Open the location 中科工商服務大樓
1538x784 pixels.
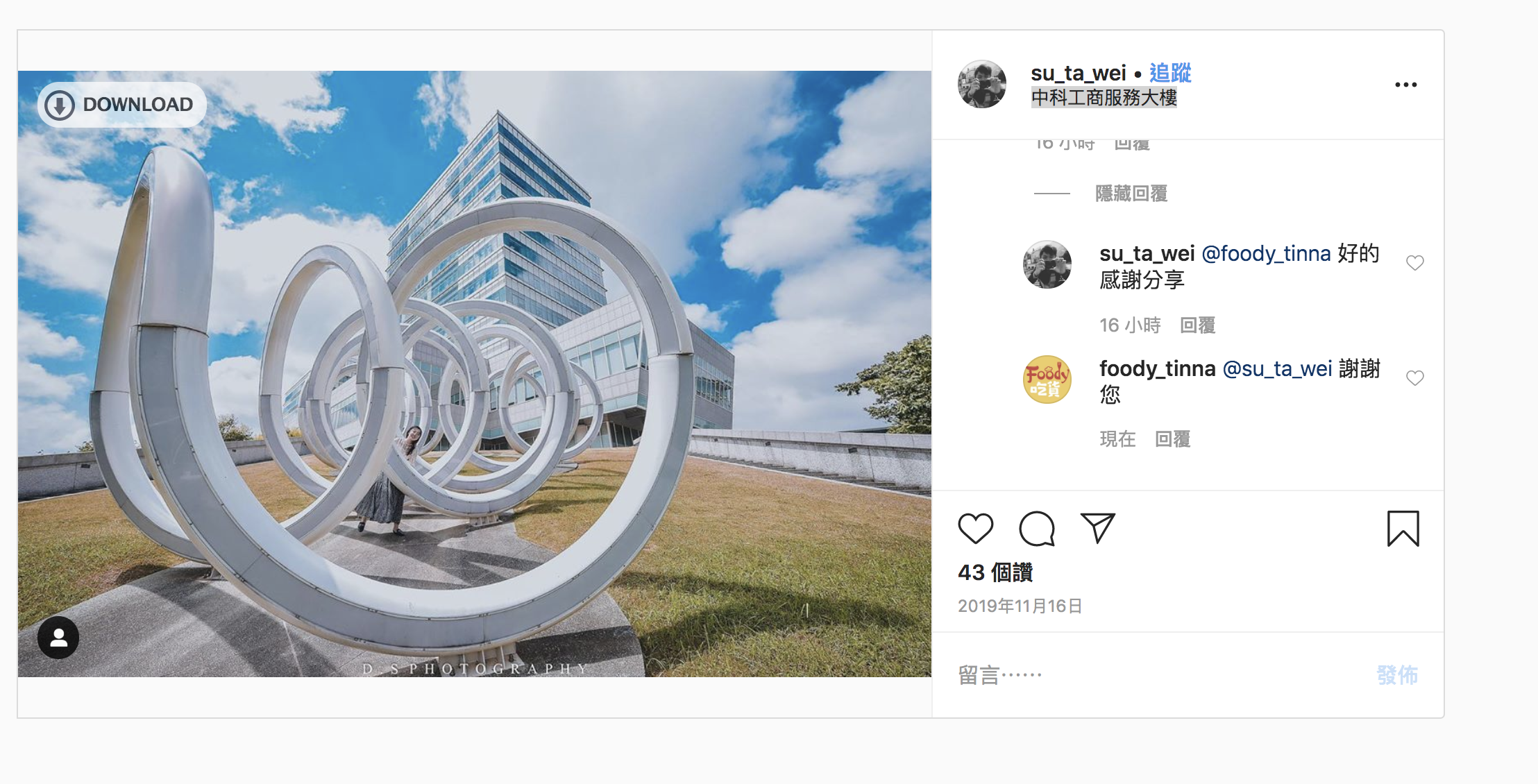(1104, 98)
